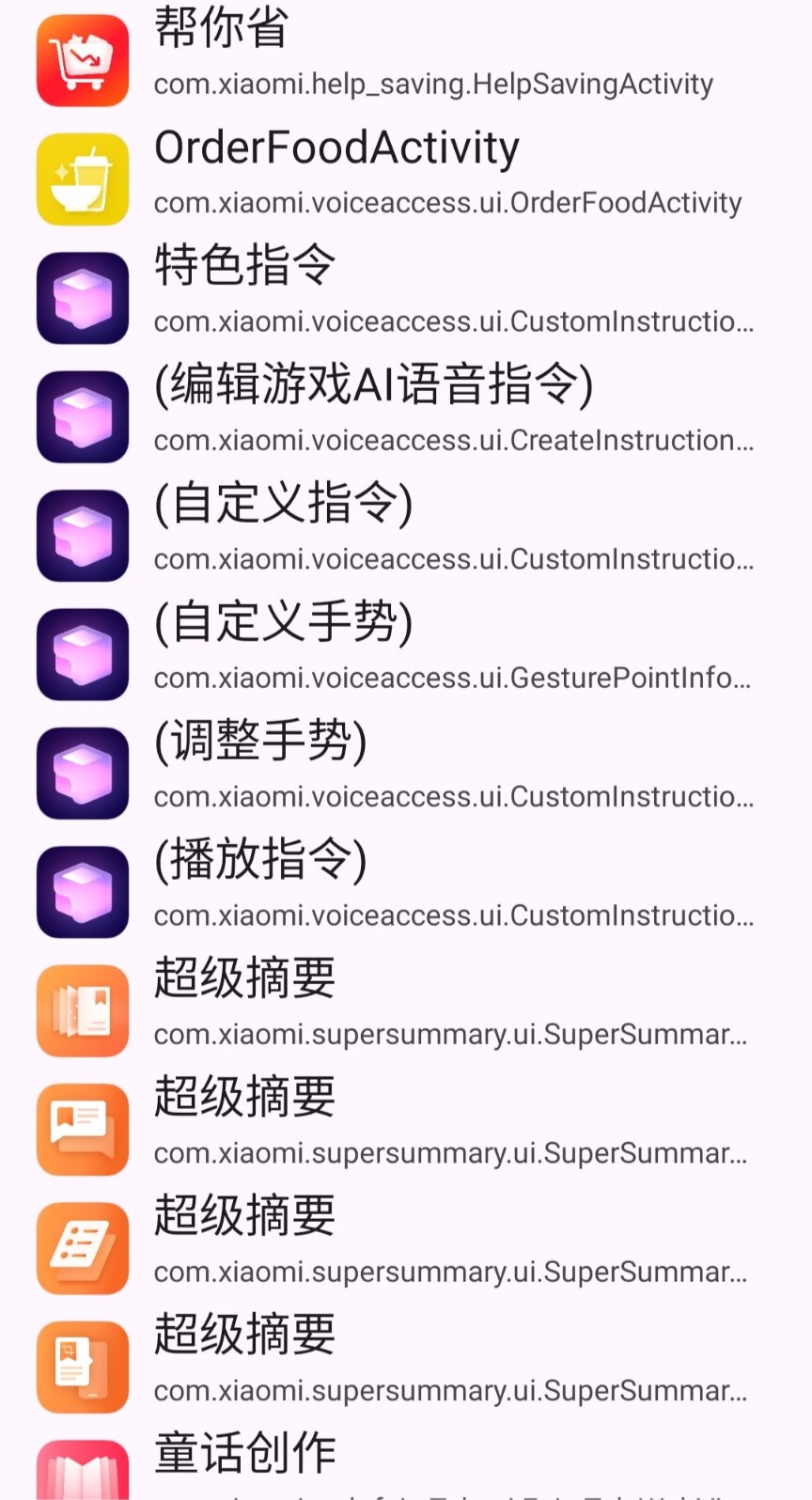This screenshot has height=1500, width=812.
Task: Tap the (自定义手势) GesturePointInfo row
Action: pos(406,654)
